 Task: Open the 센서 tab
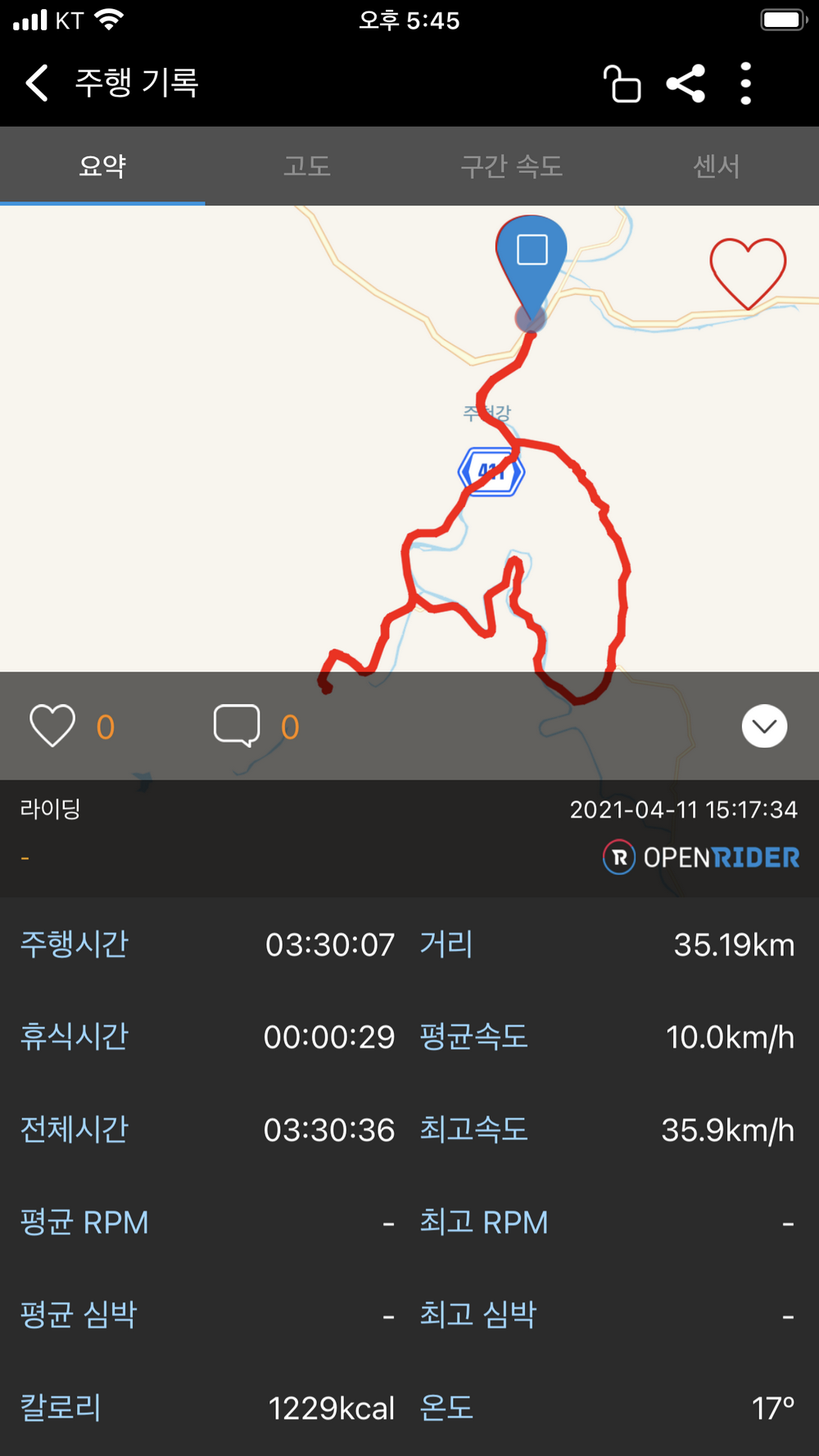click(716, 166)
